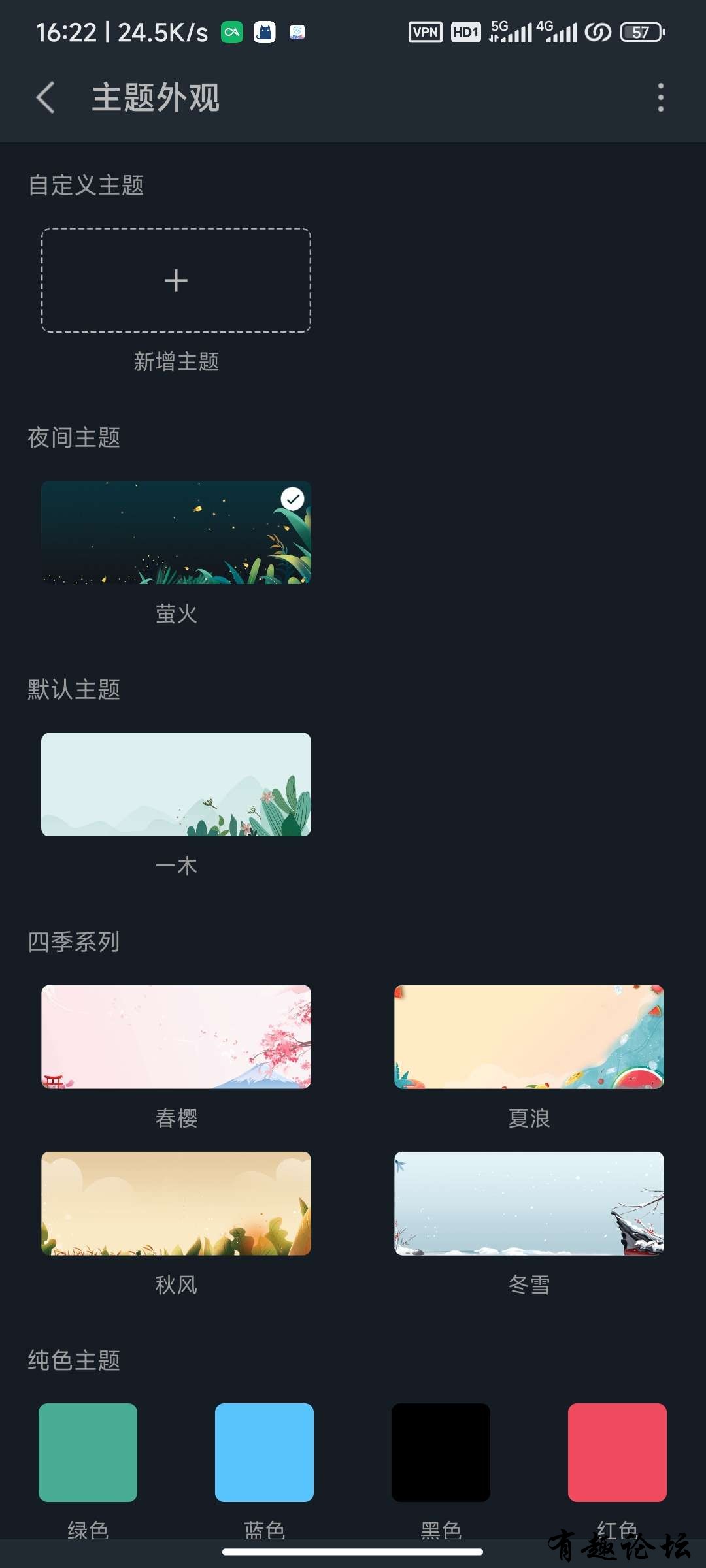Go back from the 主题外观 screen
706x1568 pixels.
(x=45, y=97)
